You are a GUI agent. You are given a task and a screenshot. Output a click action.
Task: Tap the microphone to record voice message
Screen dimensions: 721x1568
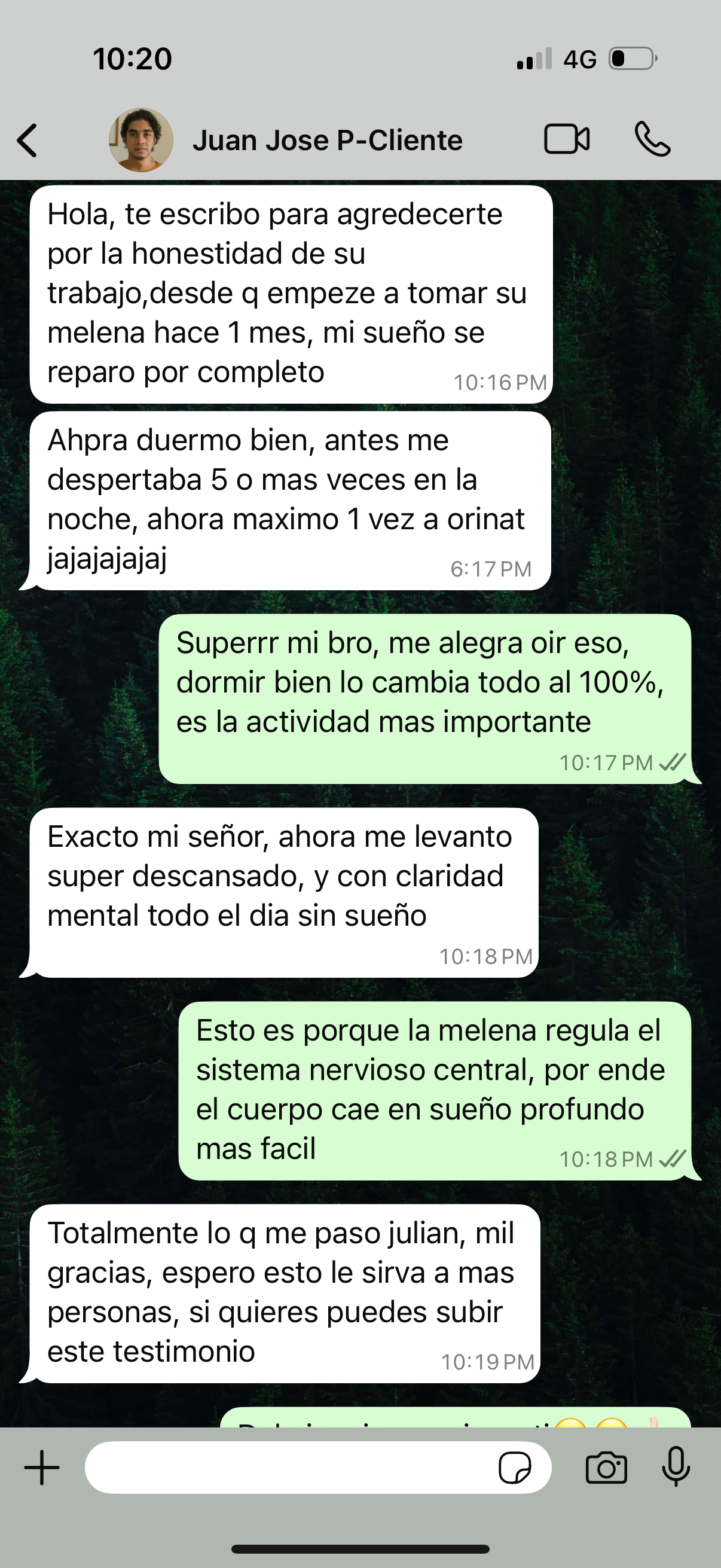coord(676,1468)
